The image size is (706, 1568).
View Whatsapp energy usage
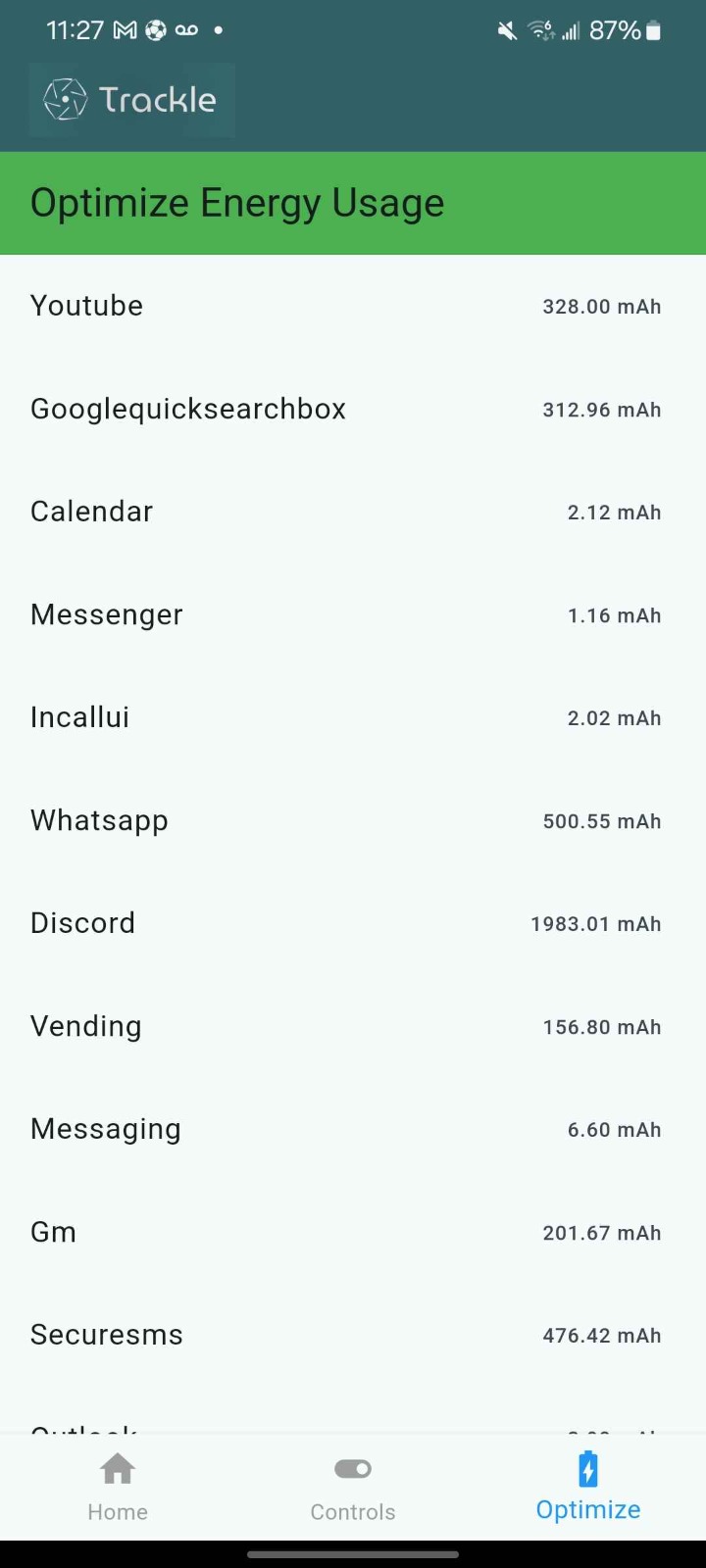coord(353,820)
